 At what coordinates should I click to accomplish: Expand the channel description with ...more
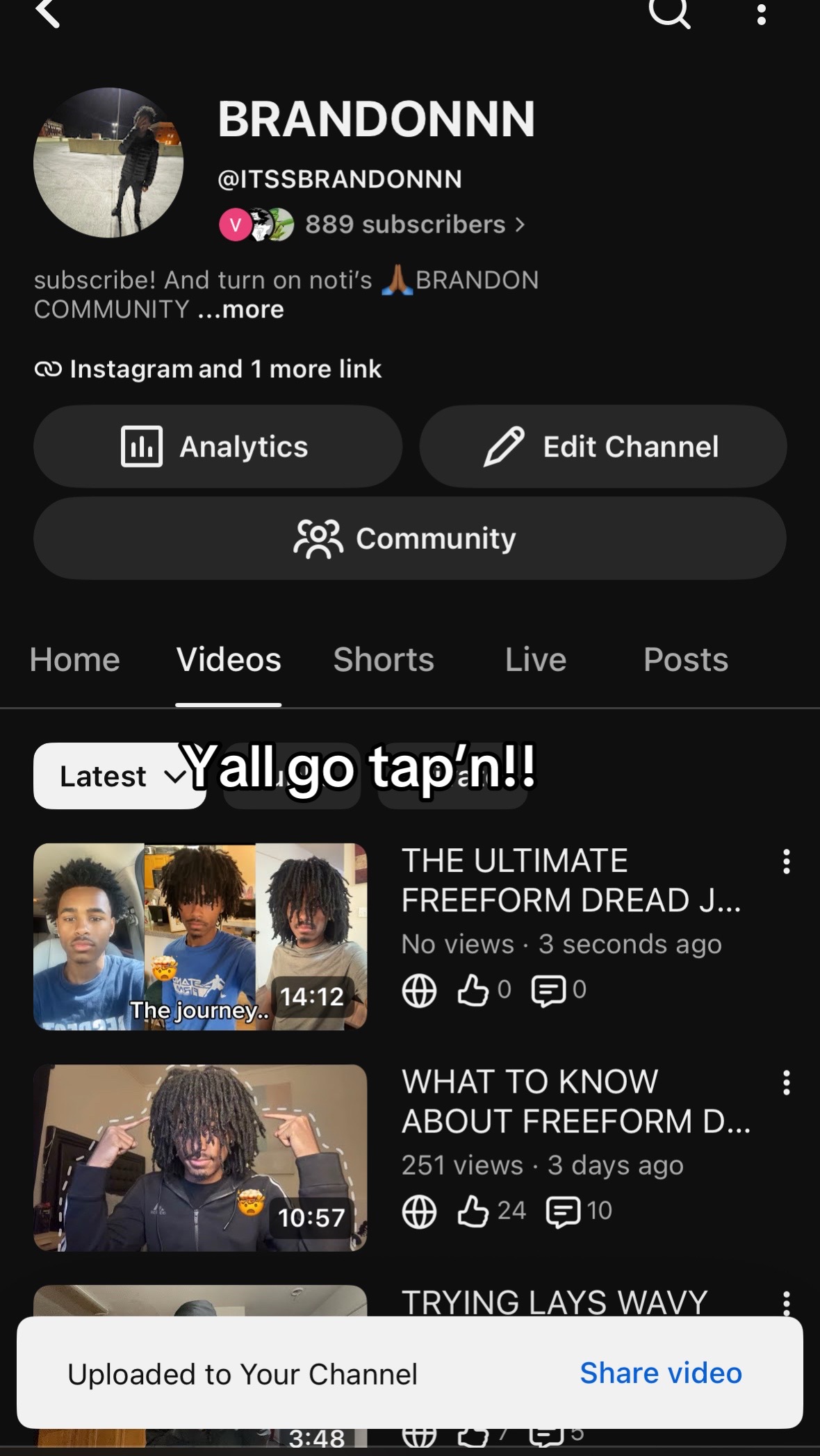click(241, 309)
